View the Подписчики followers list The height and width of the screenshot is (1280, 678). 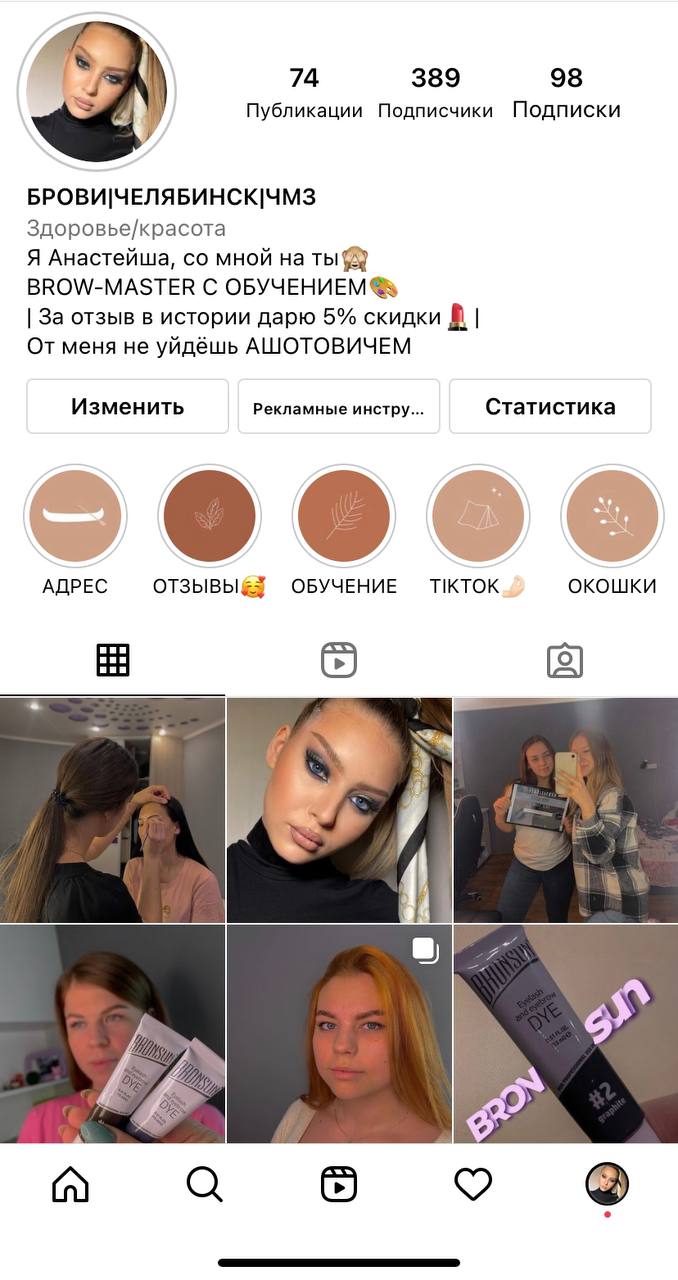coord(435,93)
